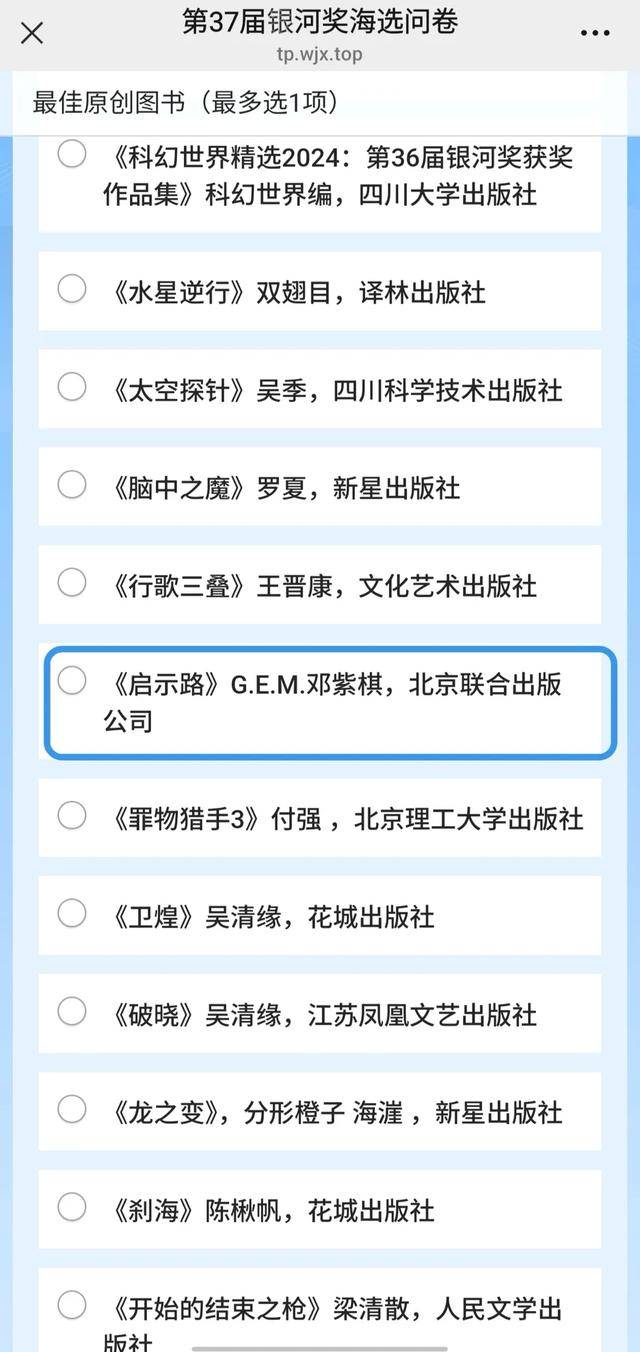Pick 《脑中之魔》罗夏
The height and width of the screenshot is (1352, 640).
pyautogui.click(x=71, y=485)
